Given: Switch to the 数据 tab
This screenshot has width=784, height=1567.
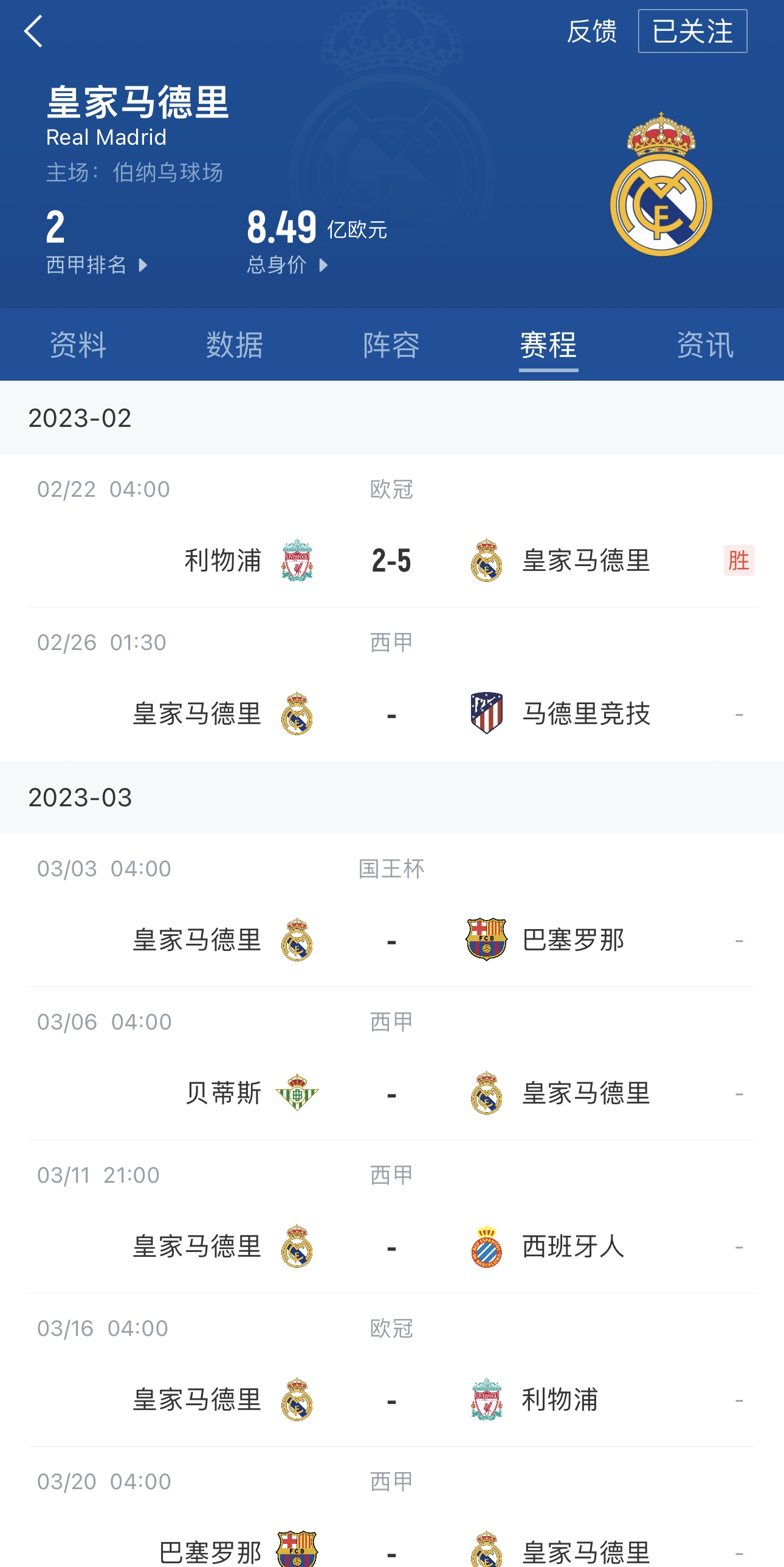Looking at the screenshot, I should [x=235, y=345].
